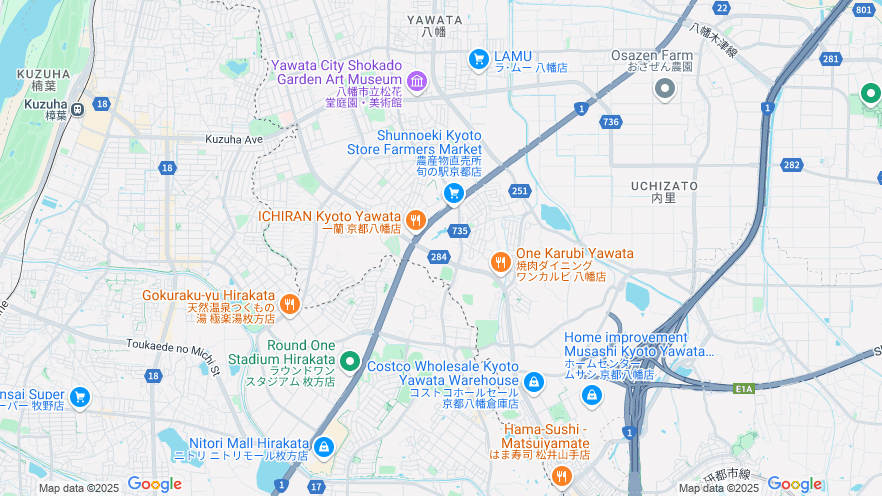Open the Nitori Mall Hirakata shopping marker
The height and width of the screenshot is (496, 882).
coord(323,446)
